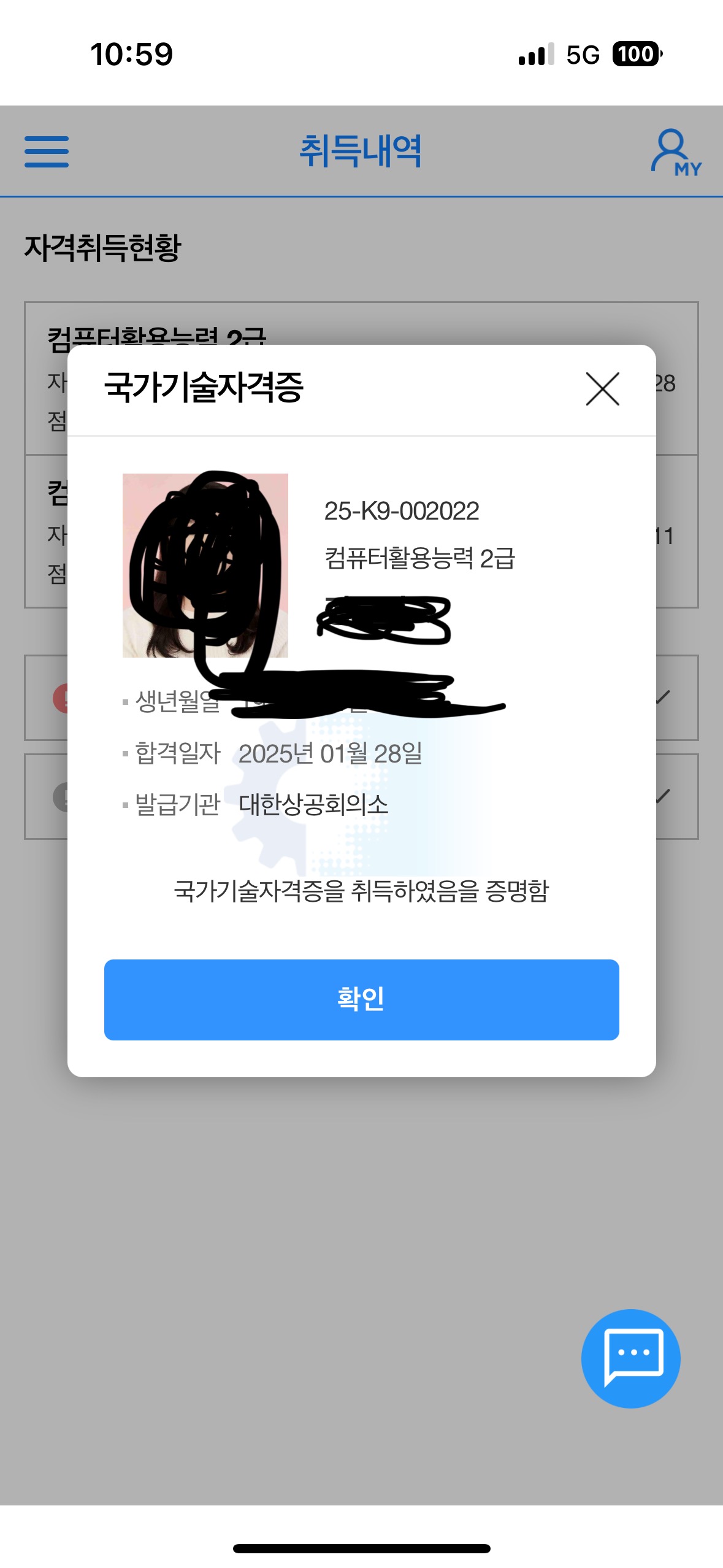Close the 국가기술자격증 dialog

[x=602, y=389]
